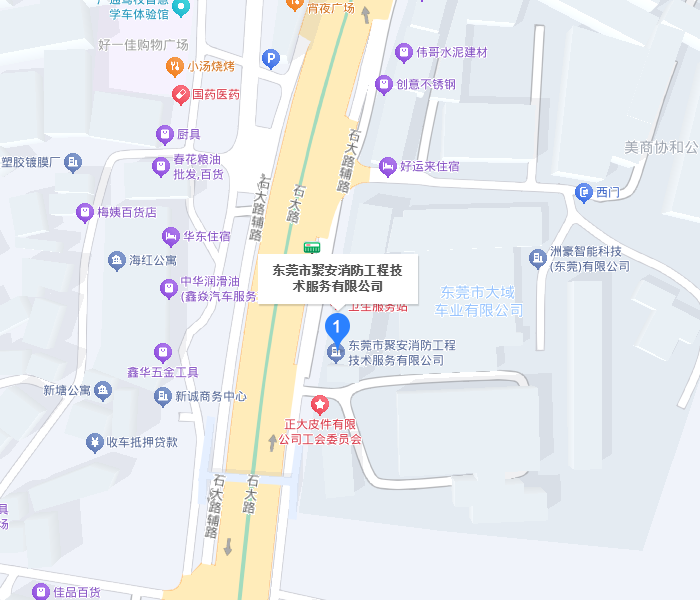Select the 好运来住宿 lodging marker
Image resolution: width=700 pixels, height=600 pixels.
tap(388, 165)
